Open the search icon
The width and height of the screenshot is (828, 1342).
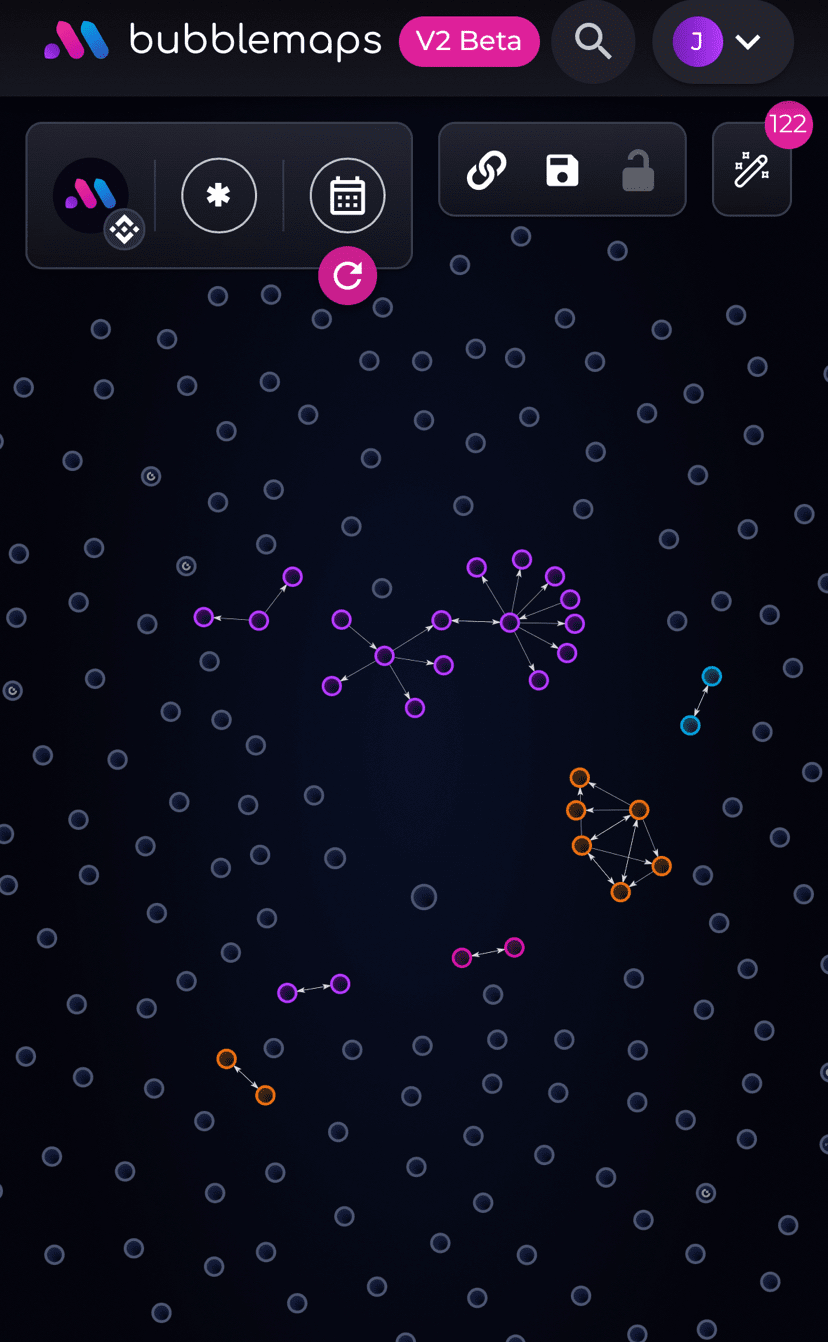pos(593,42)
